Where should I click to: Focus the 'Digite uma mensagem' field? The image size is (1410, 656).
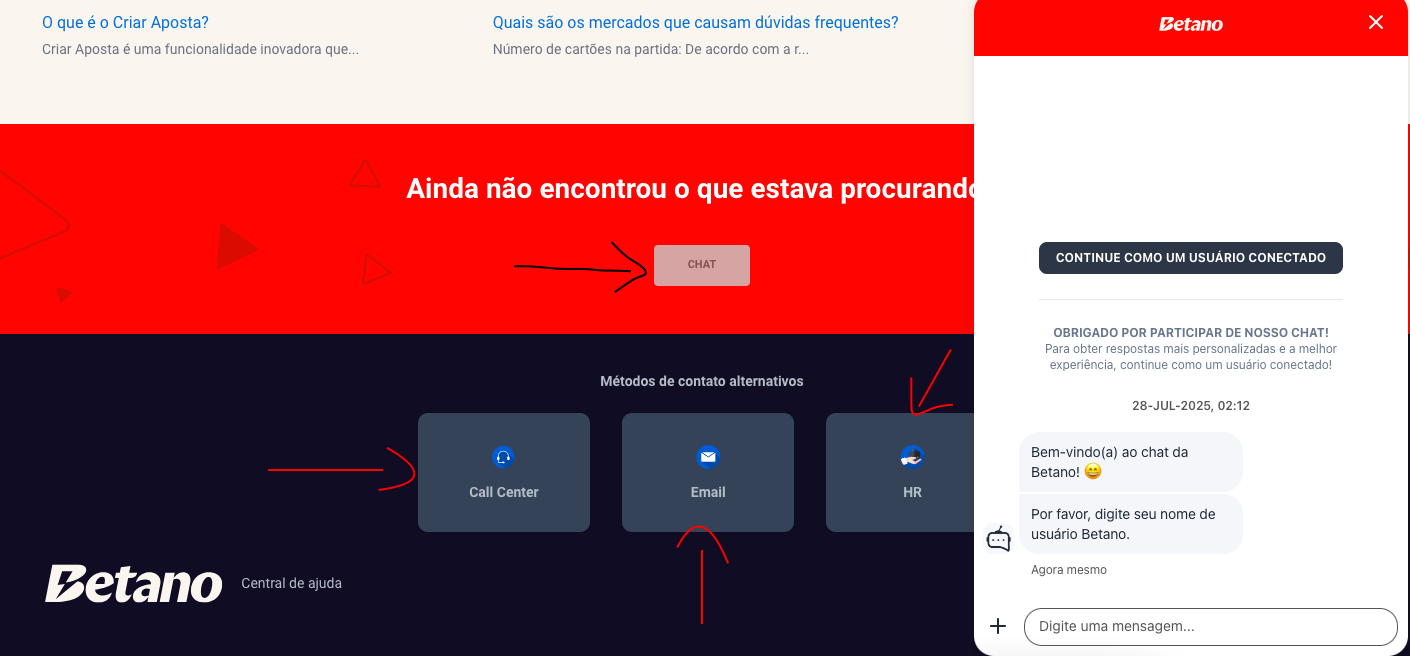[1210, 627]
